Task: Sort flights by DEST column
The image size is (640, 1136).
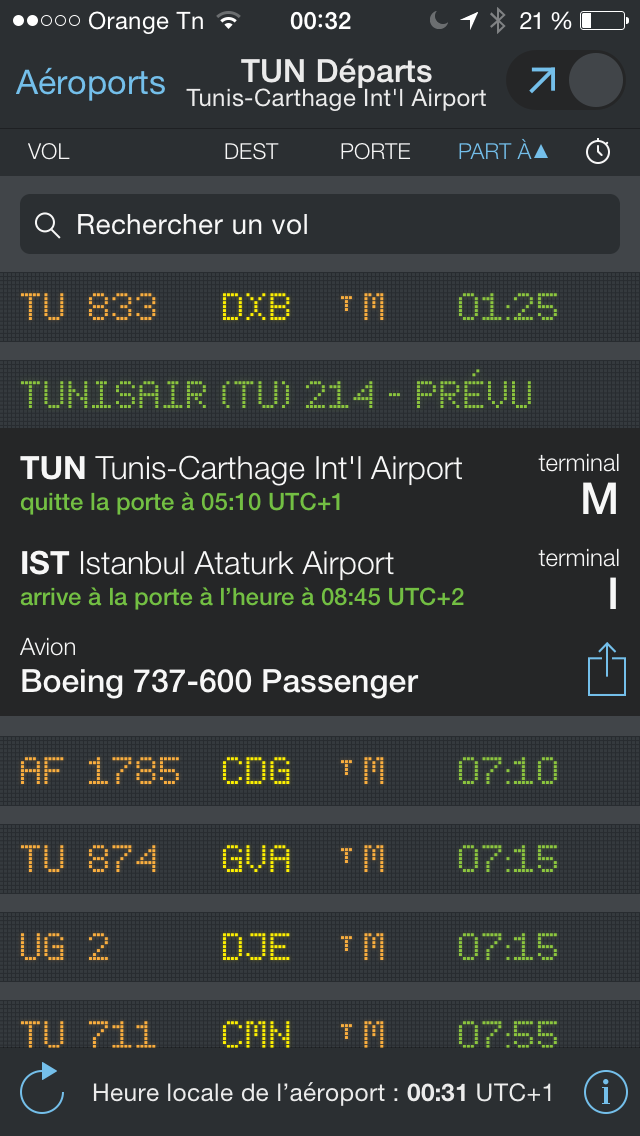Action: (251, 152)
